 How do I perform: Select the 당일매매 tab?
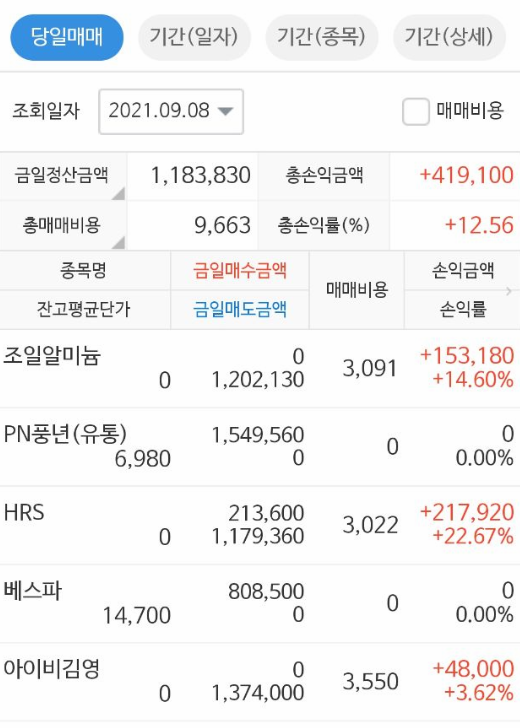pos(67,37)
